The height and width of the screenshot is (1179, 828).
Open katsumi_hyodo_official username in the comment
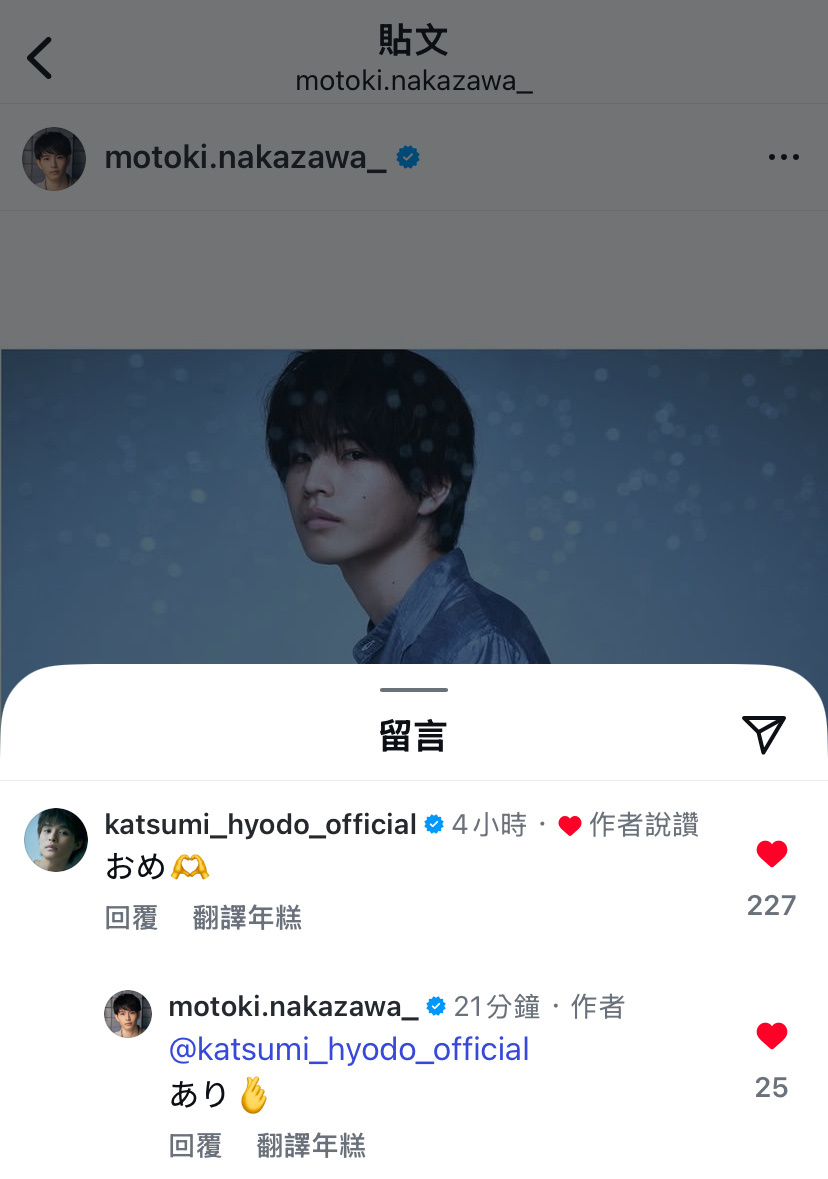click(x=260, y=825)
